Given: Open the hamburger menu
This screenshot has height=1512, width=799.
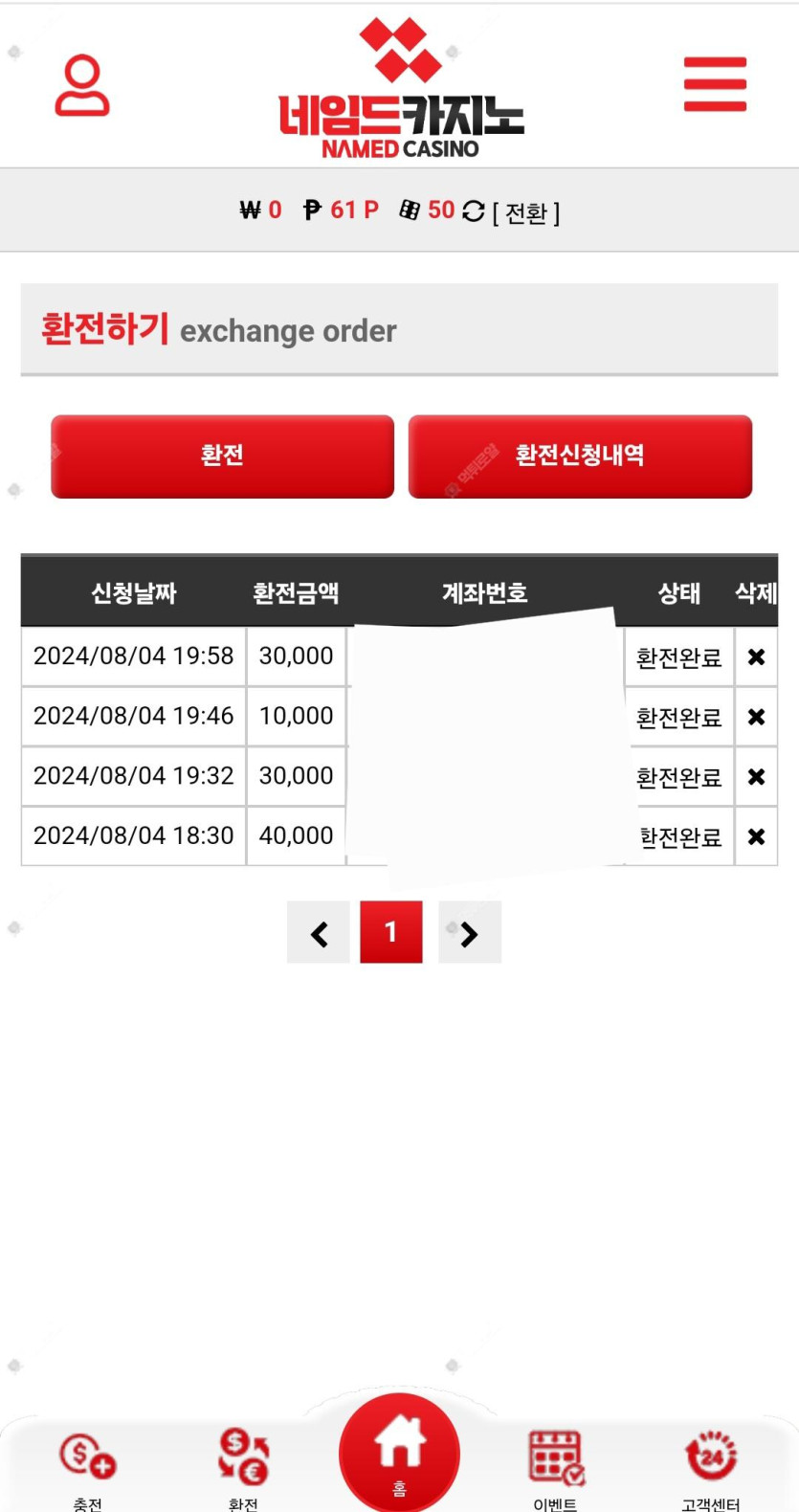Looking at the screenshot, I should pyautogui.click(x=715, y=84).
